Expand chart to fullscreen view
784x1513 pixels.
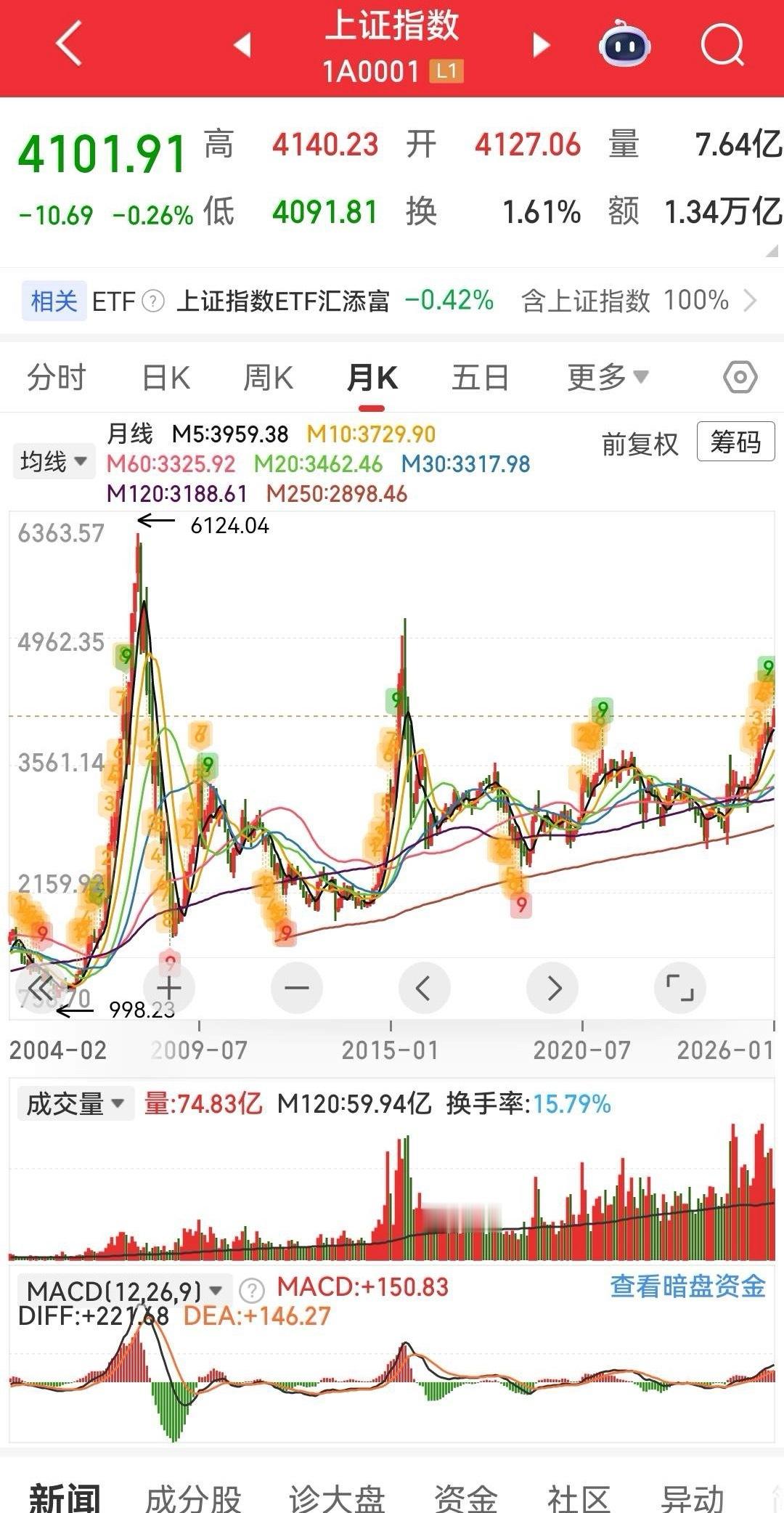pos(679,988)
